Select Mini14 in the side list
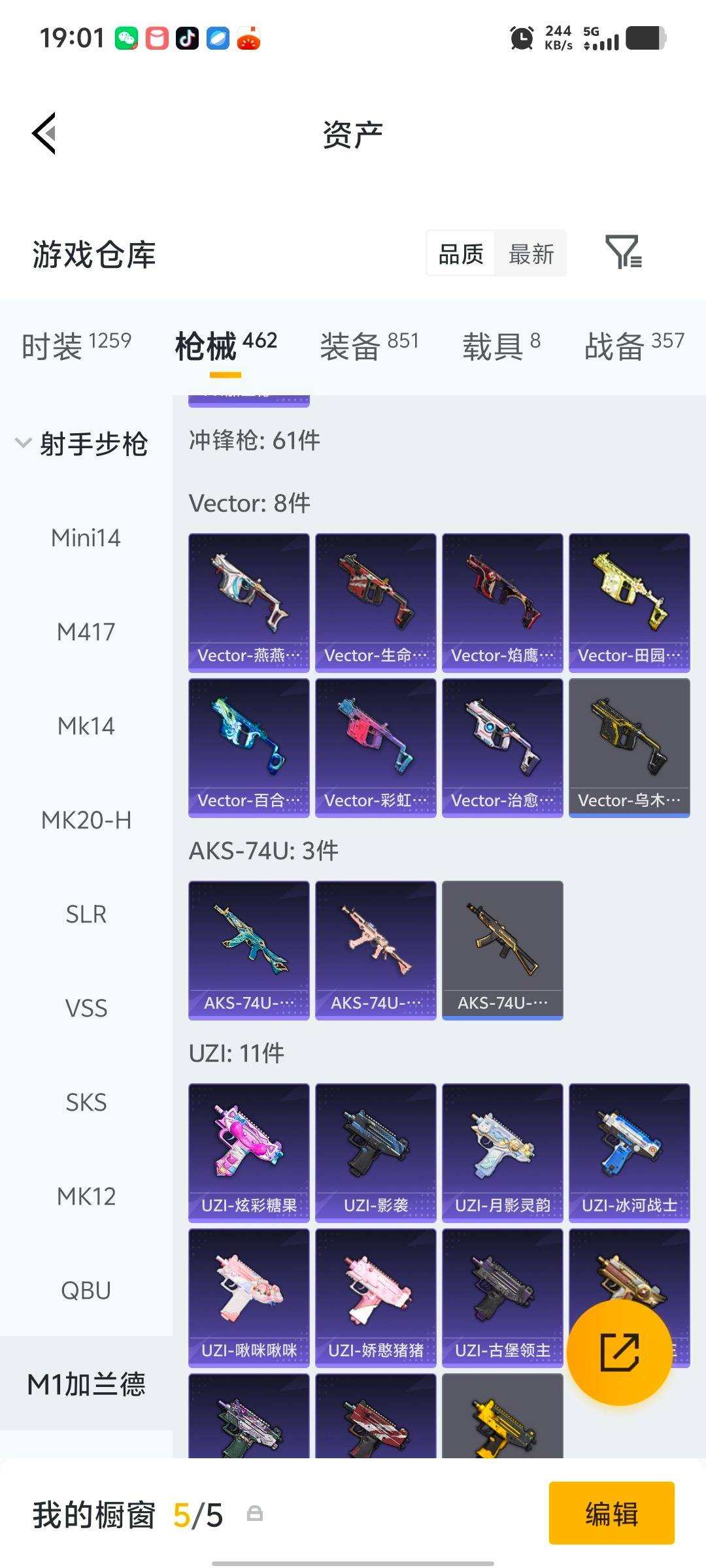The height and width of the screenshot is (1568, 706). pyautogui.click(x=86, y=538)
